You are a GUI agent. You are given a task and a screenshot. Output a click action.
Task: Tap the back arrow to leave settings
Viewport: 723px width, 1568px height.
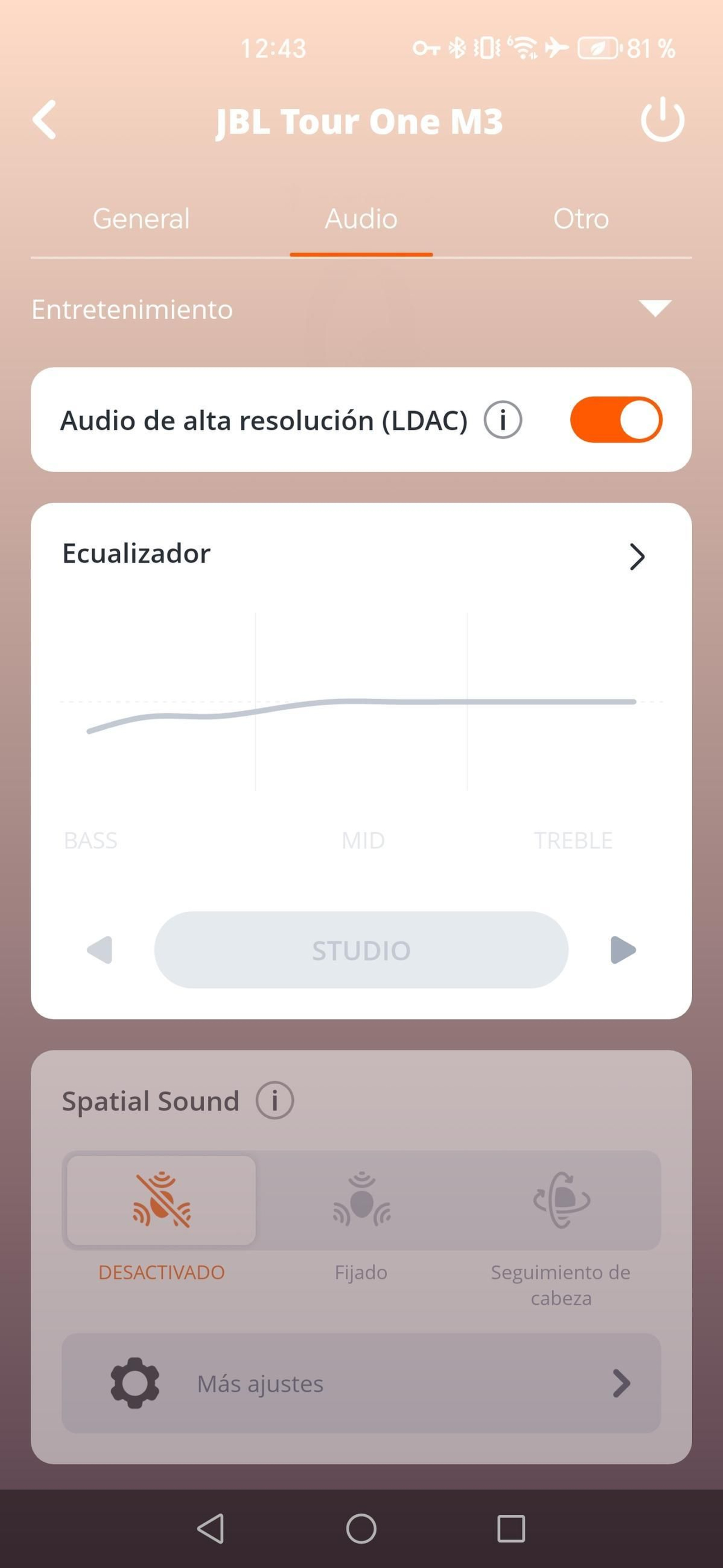click(44, 121)
